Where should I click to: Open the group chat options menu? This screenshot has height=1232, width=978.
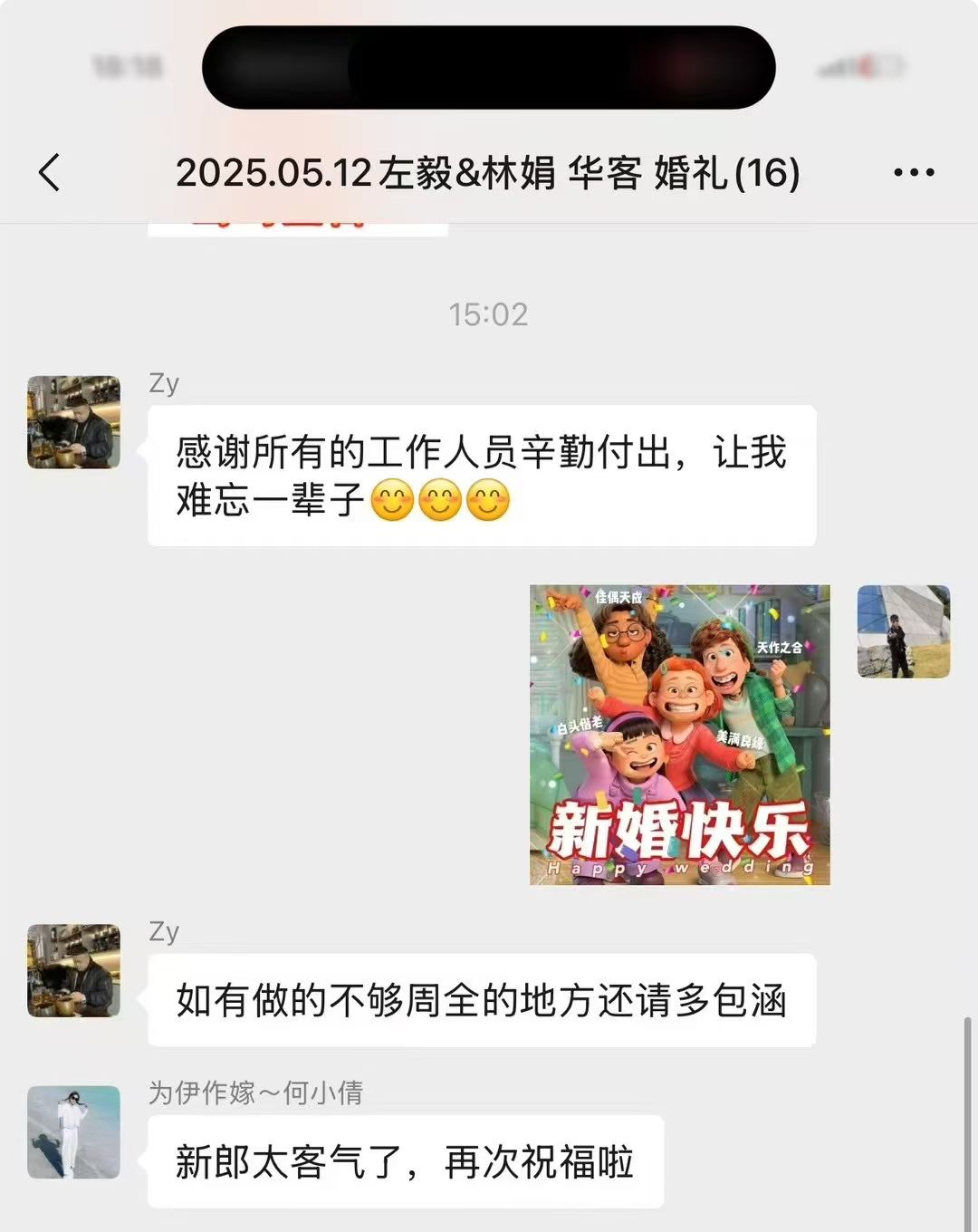click(x=913, y=172)
